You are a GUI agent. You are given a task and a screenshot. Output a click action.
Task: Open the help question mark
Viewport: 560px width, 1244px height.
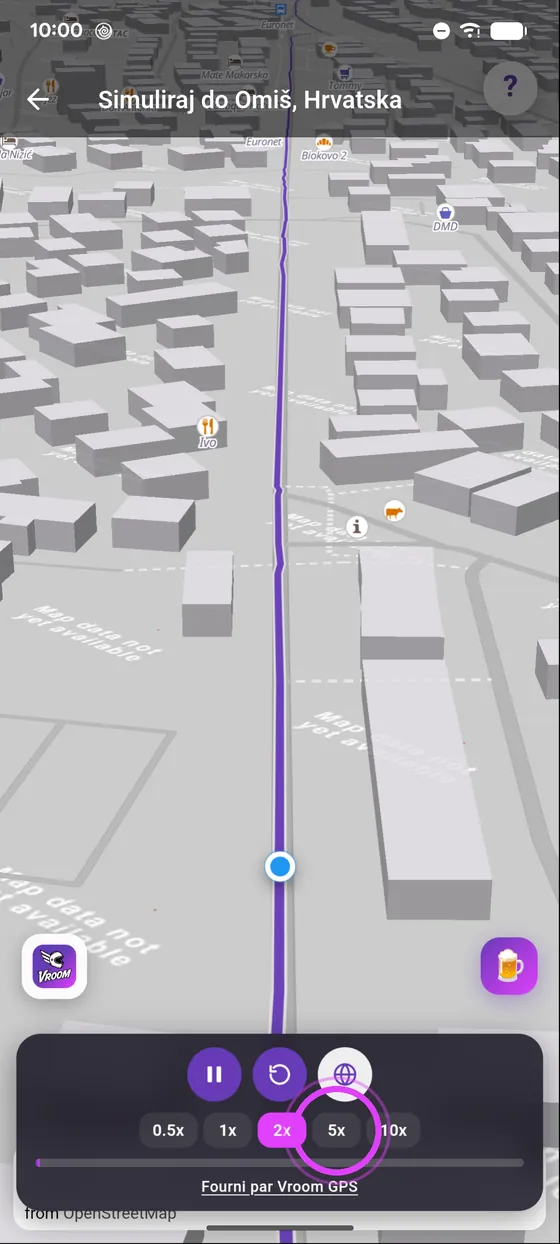509,88
